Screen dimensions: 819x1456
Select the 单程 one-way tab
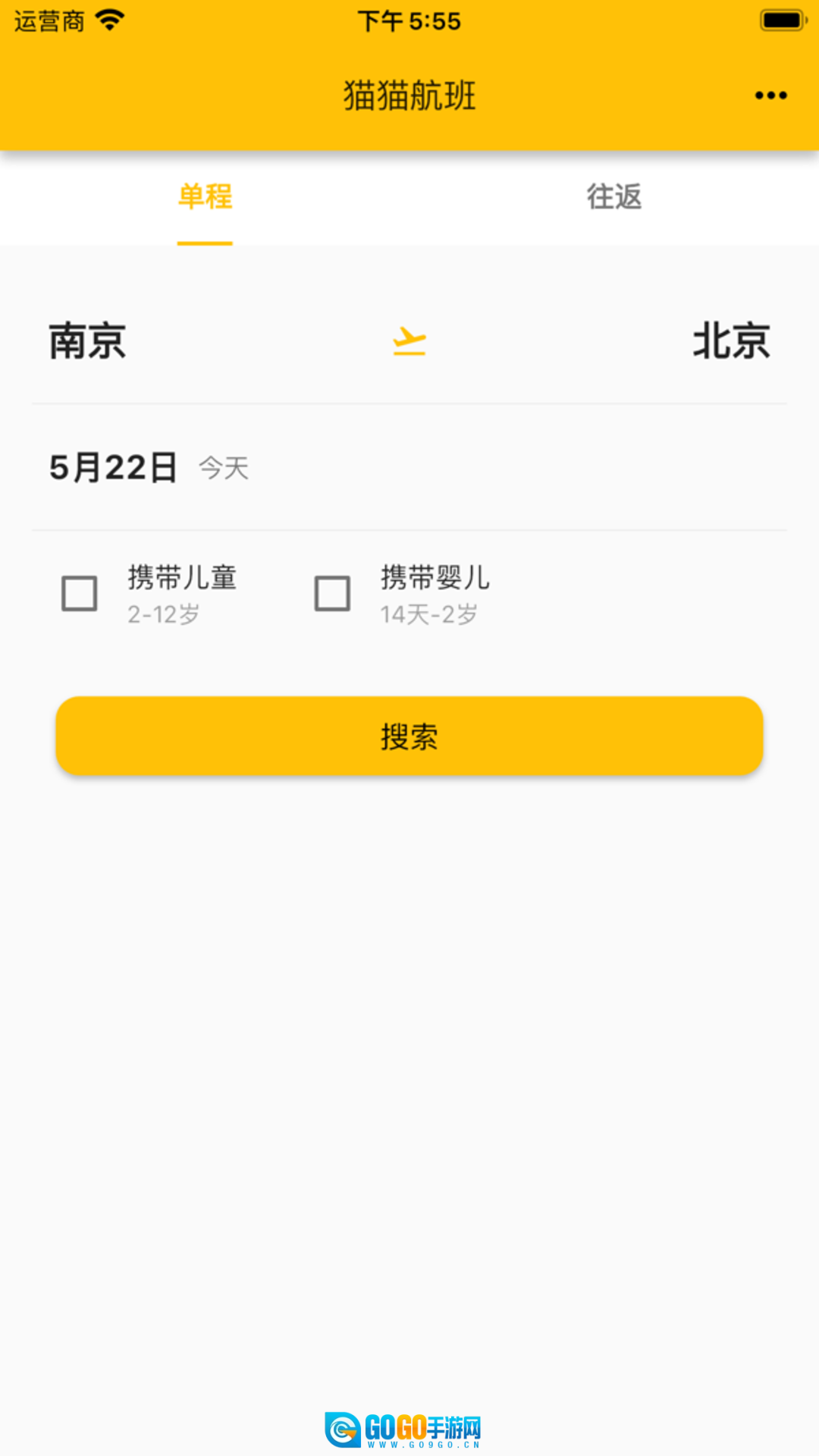(x=205, y=199)
